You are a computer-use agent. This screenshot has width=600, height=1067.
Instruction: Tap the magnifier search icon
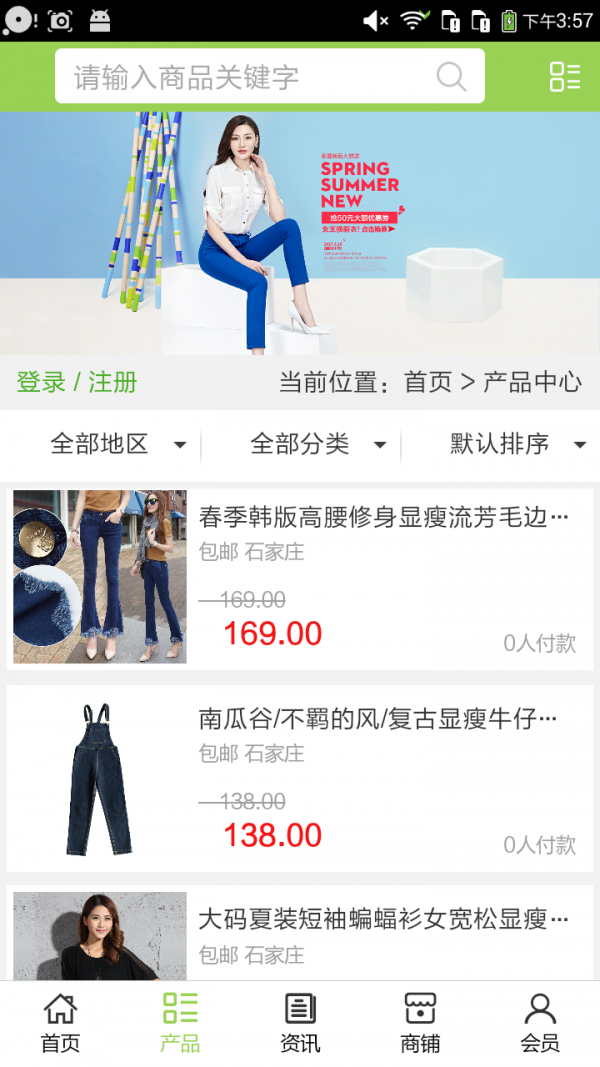click(x=451, y=77)
